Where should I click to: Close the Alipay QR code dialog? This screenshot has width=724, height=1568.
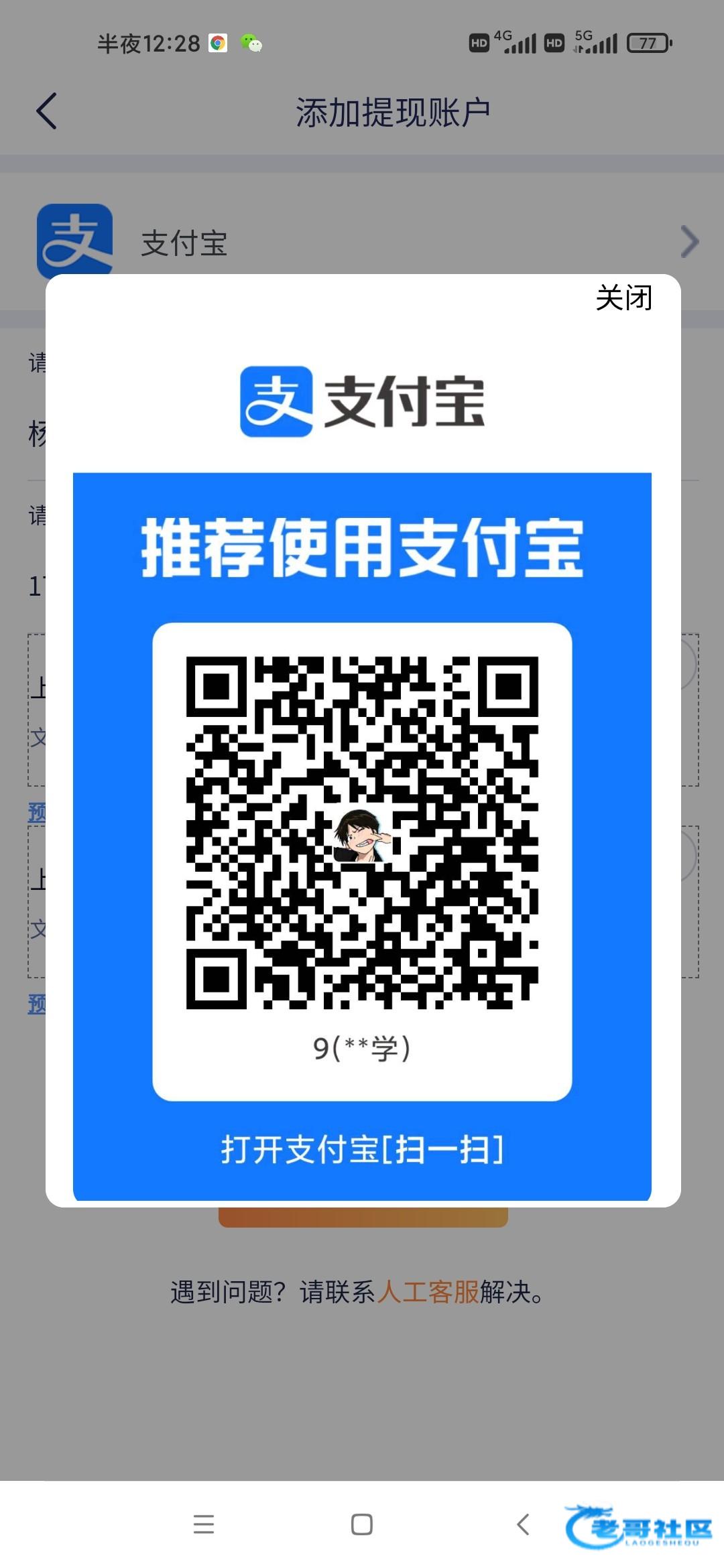pos(623,298)
